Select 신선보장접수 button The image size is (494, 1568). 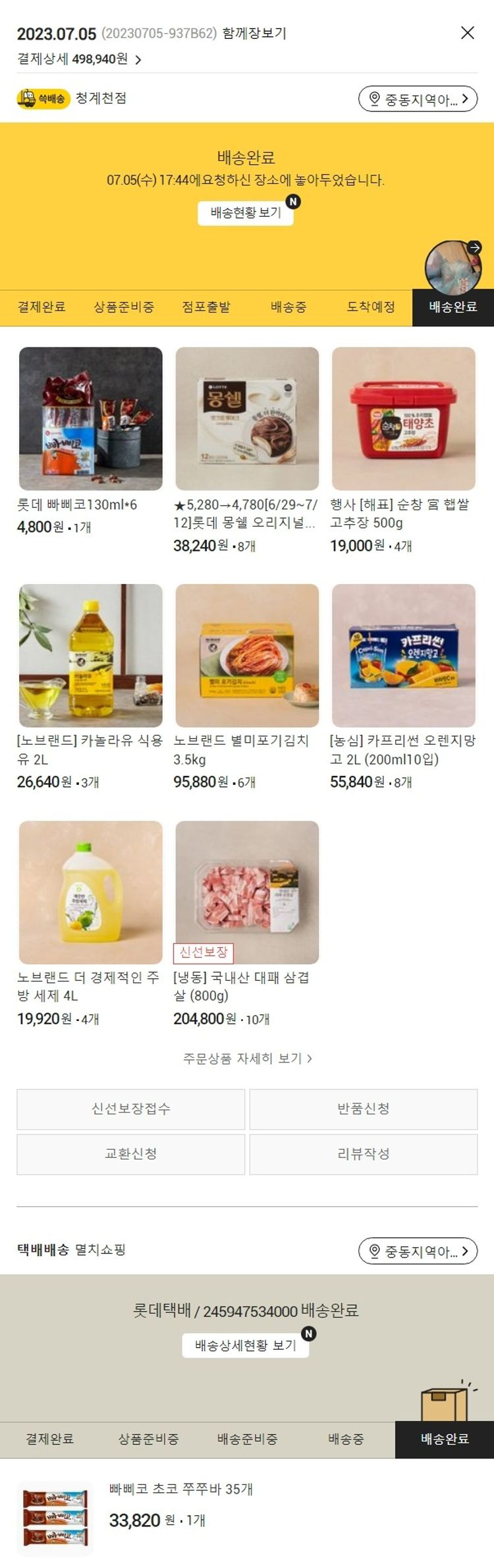131,1109
